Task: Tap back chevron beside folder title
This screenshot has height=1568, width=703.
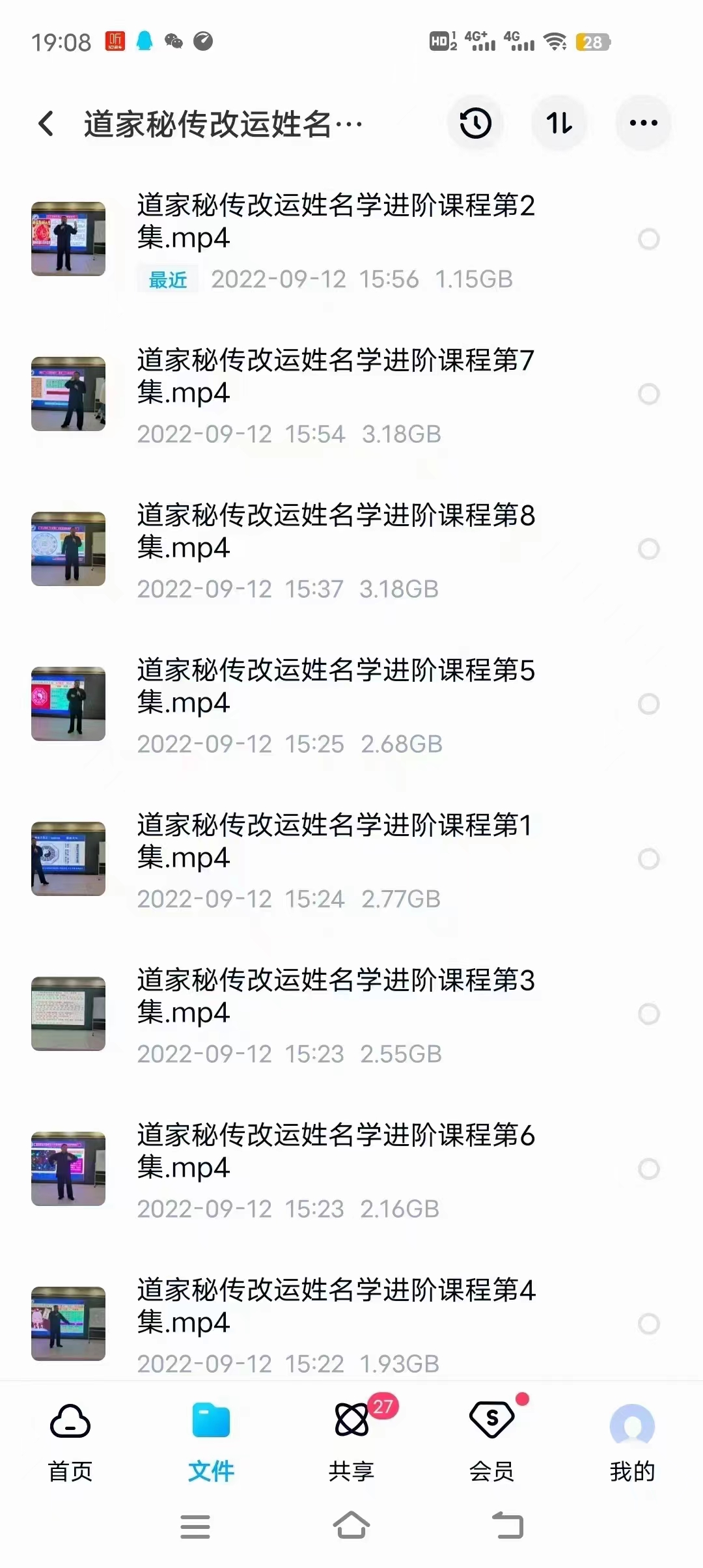Action: pos(46,123)
